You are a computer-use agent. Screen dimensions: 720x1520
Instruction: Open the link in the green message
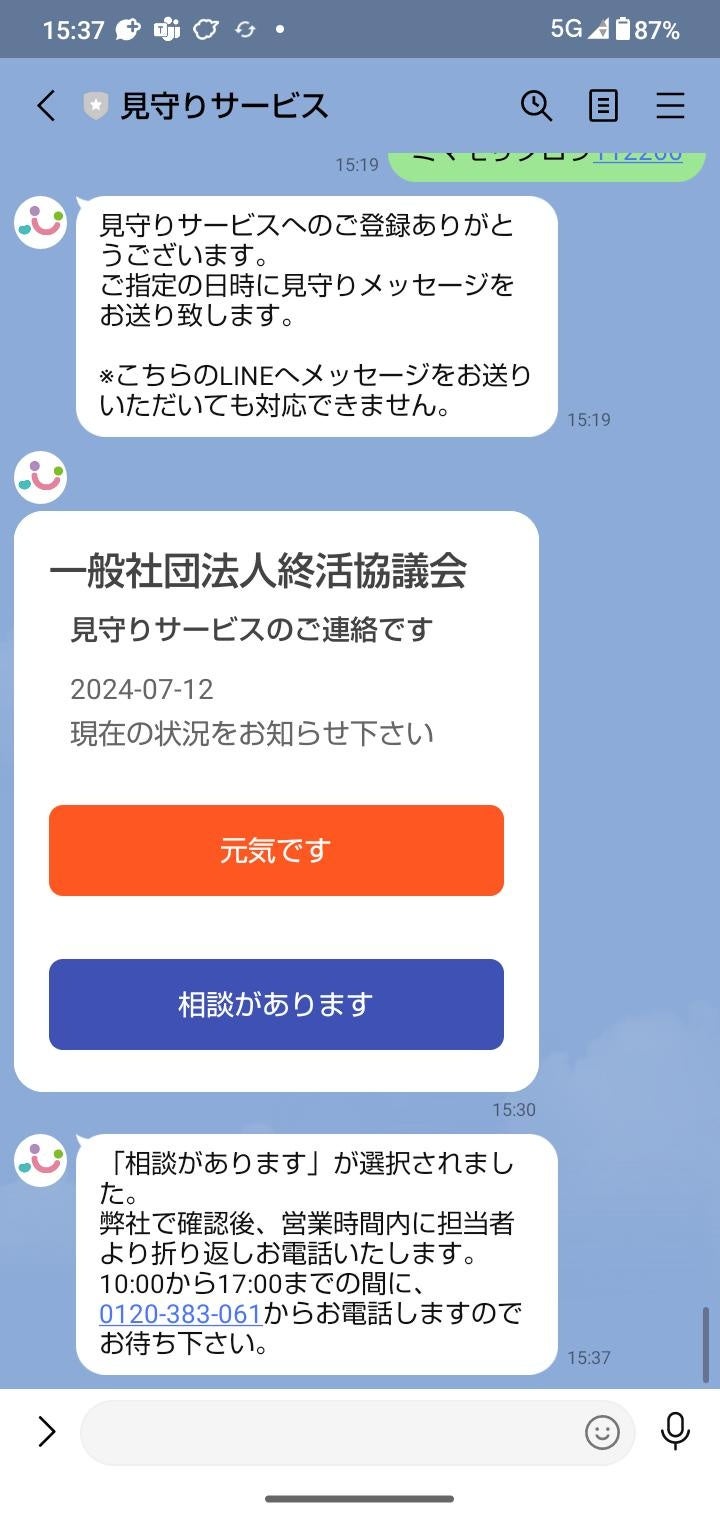[x=638, y=156]
